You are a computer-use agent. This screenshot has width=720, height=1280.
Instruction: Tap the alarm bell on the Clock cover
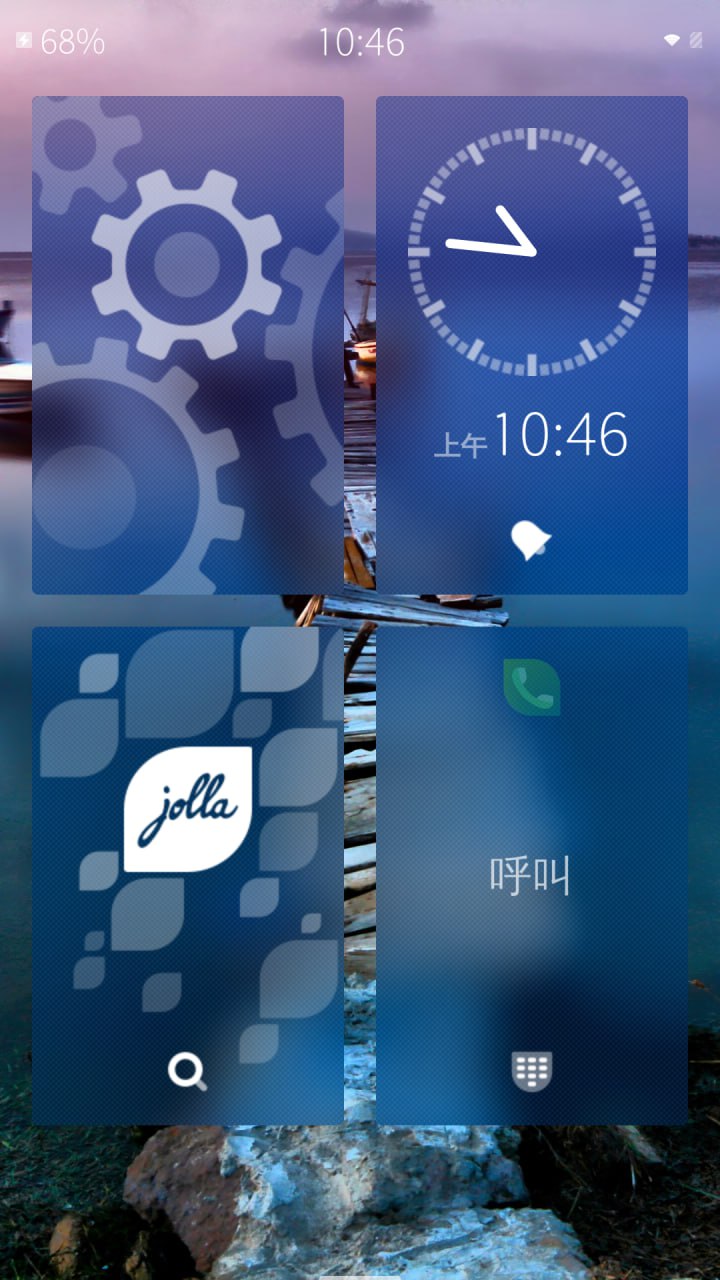(x=531, y=541)
